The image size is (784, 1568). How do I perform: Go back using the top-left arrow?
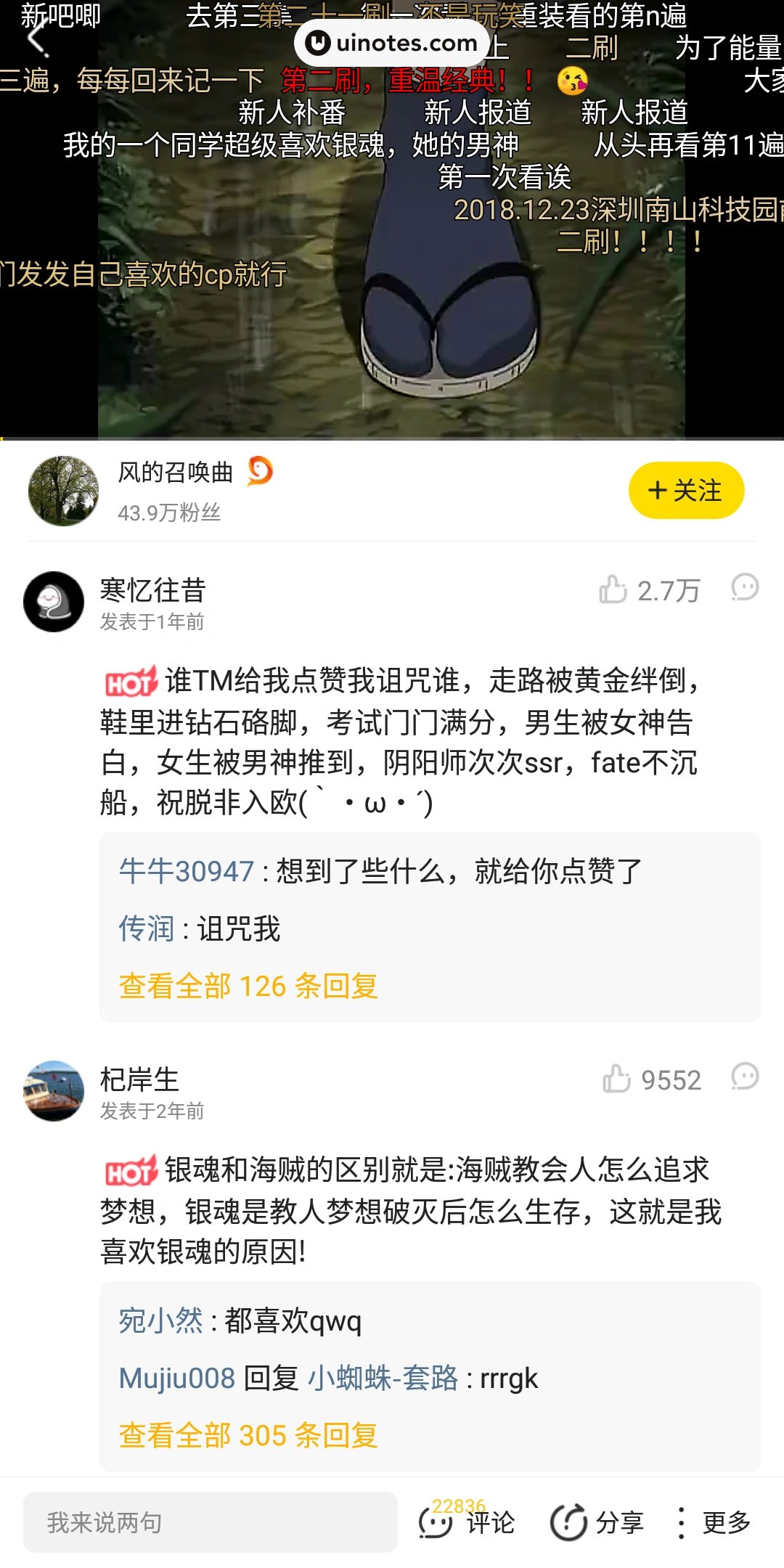(38, 38)
